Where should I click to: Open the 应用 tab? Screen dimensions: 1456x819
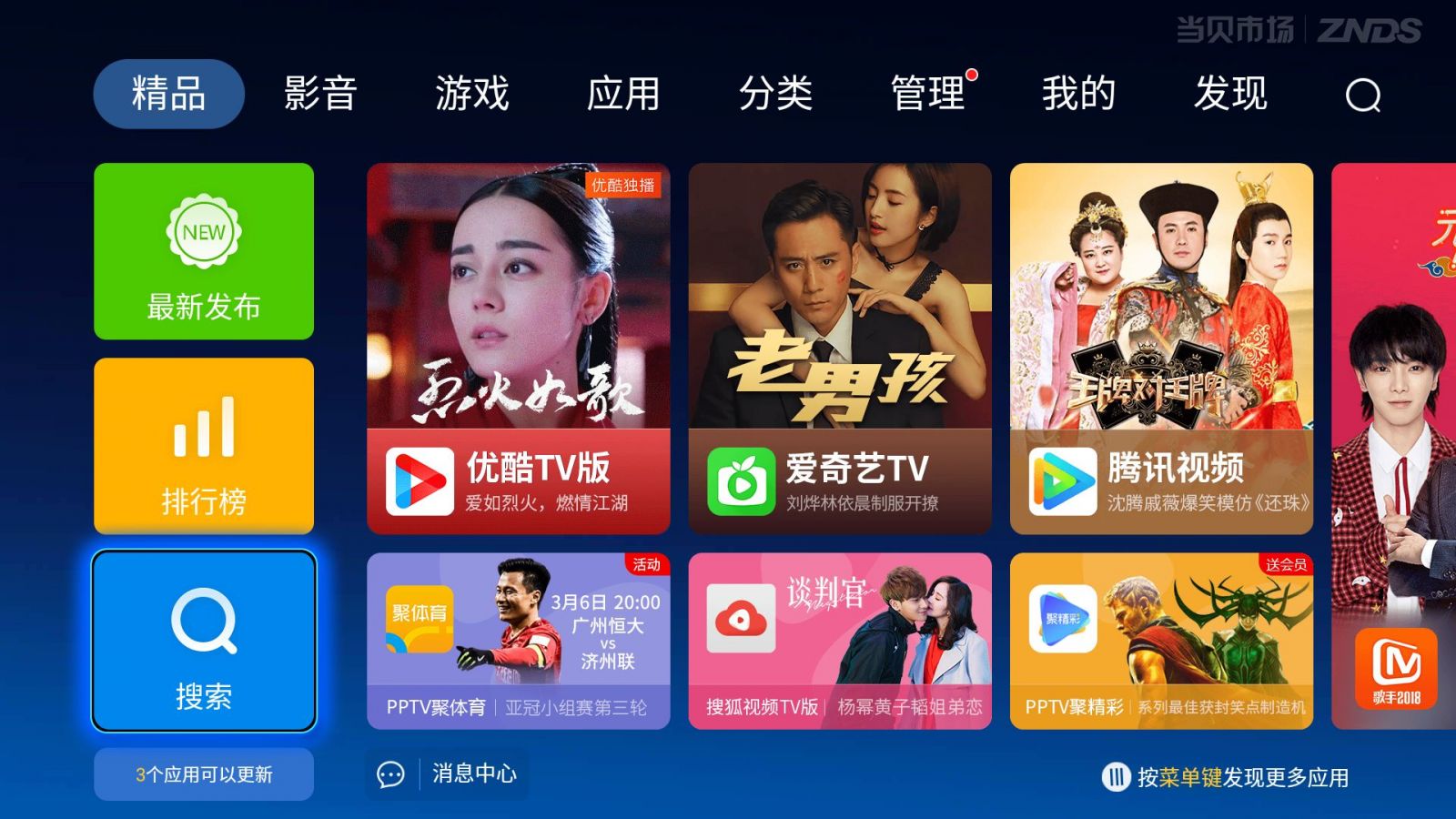[x=623, y=94]
